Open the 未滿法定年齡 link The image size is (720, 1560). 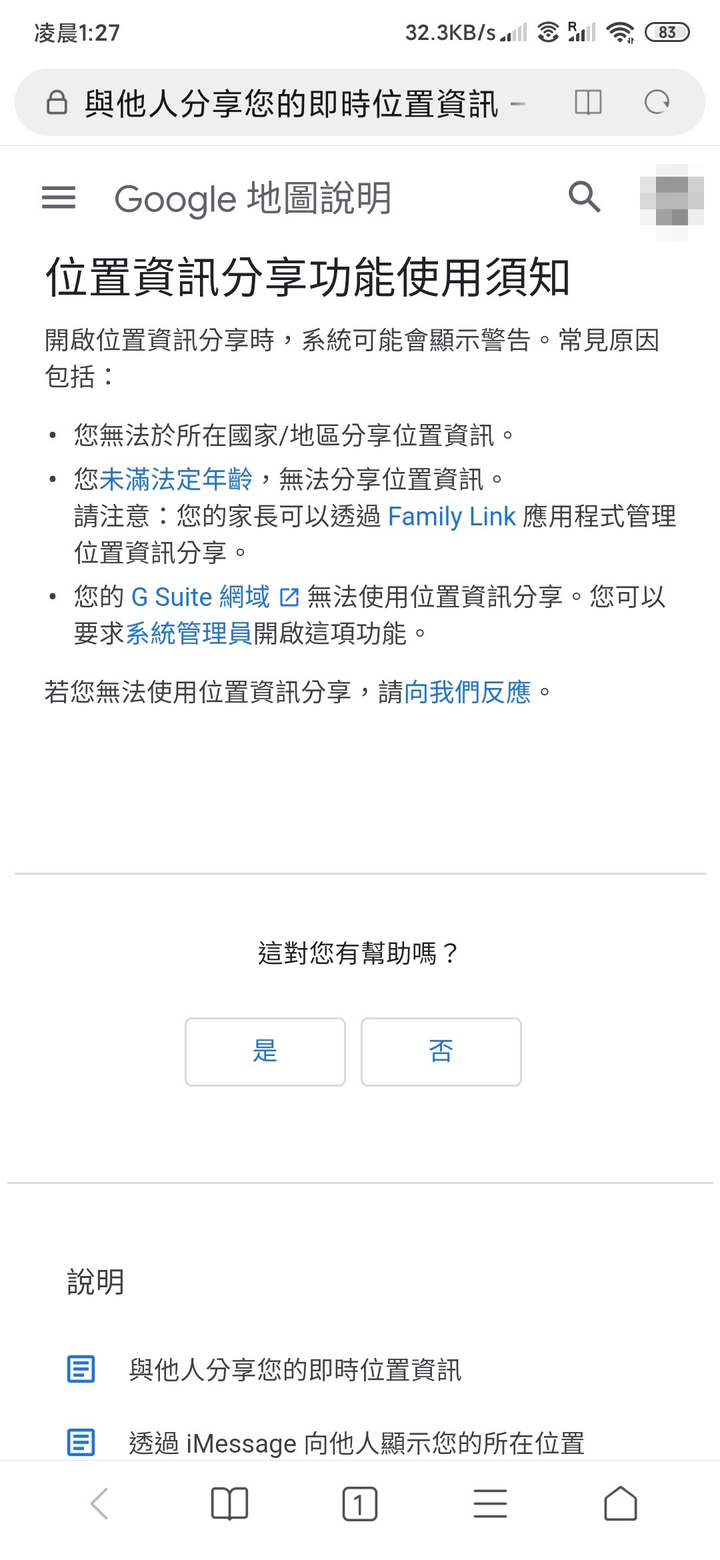(x=176, y=479)
